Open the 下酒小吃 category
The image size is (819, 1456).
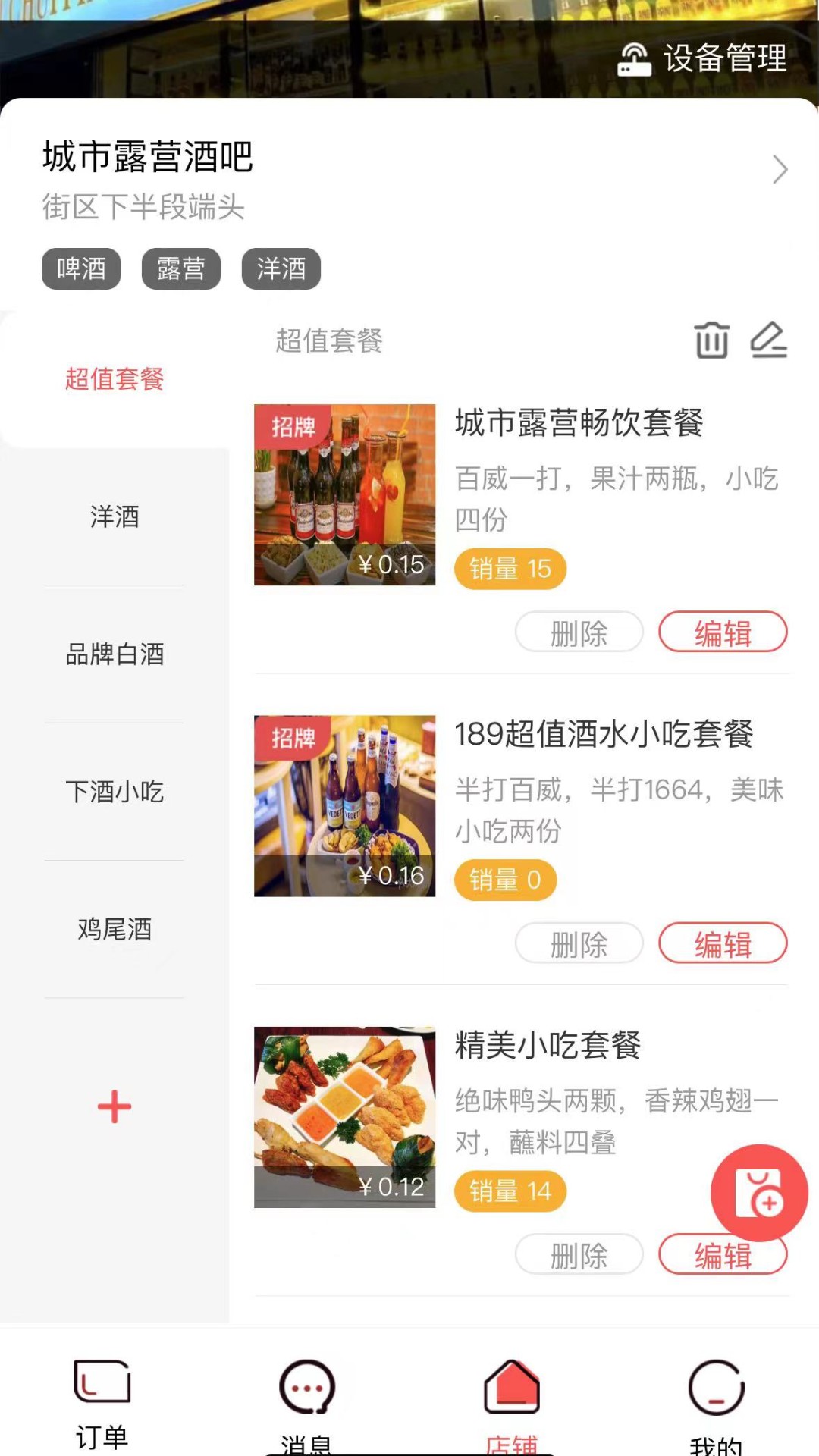click(x=115, y=791)
